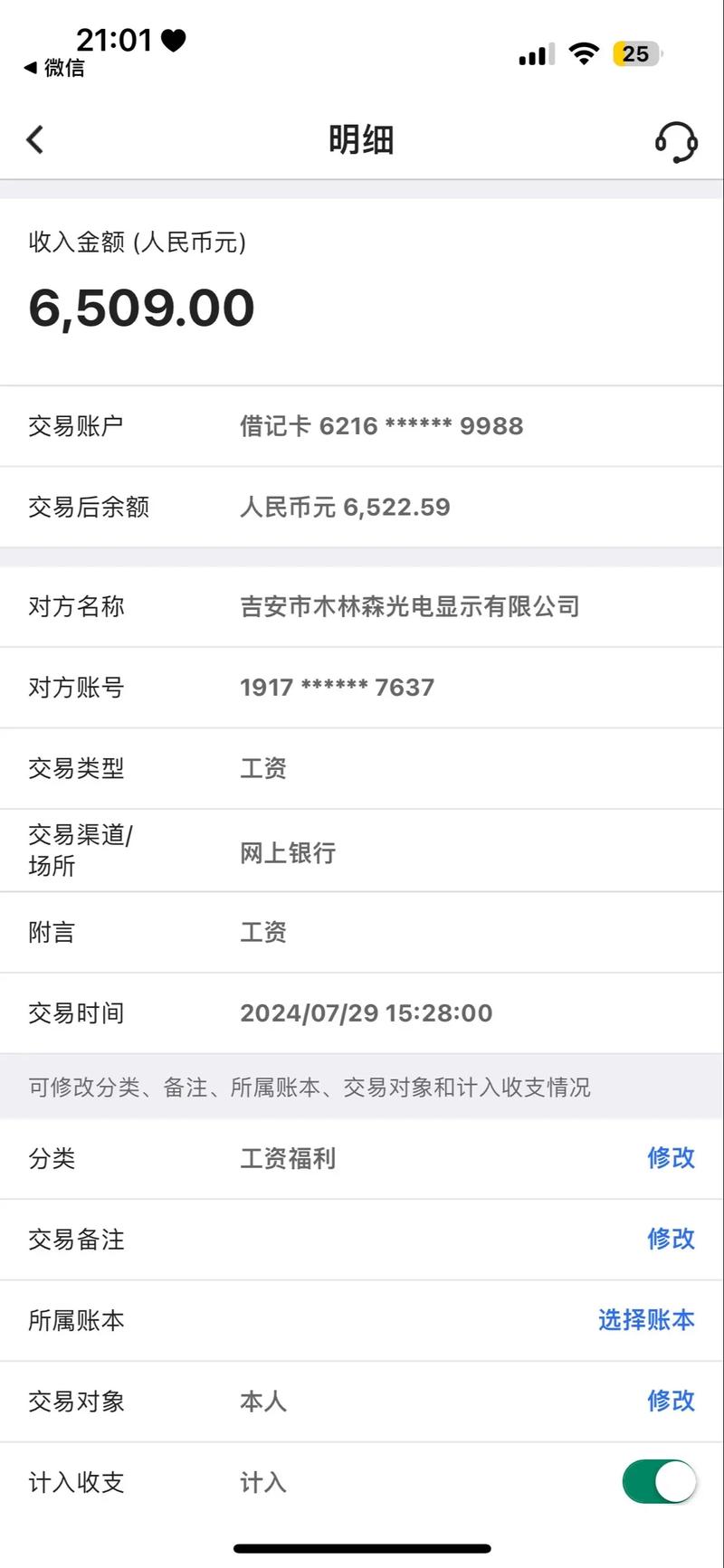Change the 分类 classification with 修改 link
This screenshot has width=724, height=1568.
point(671,1158)
